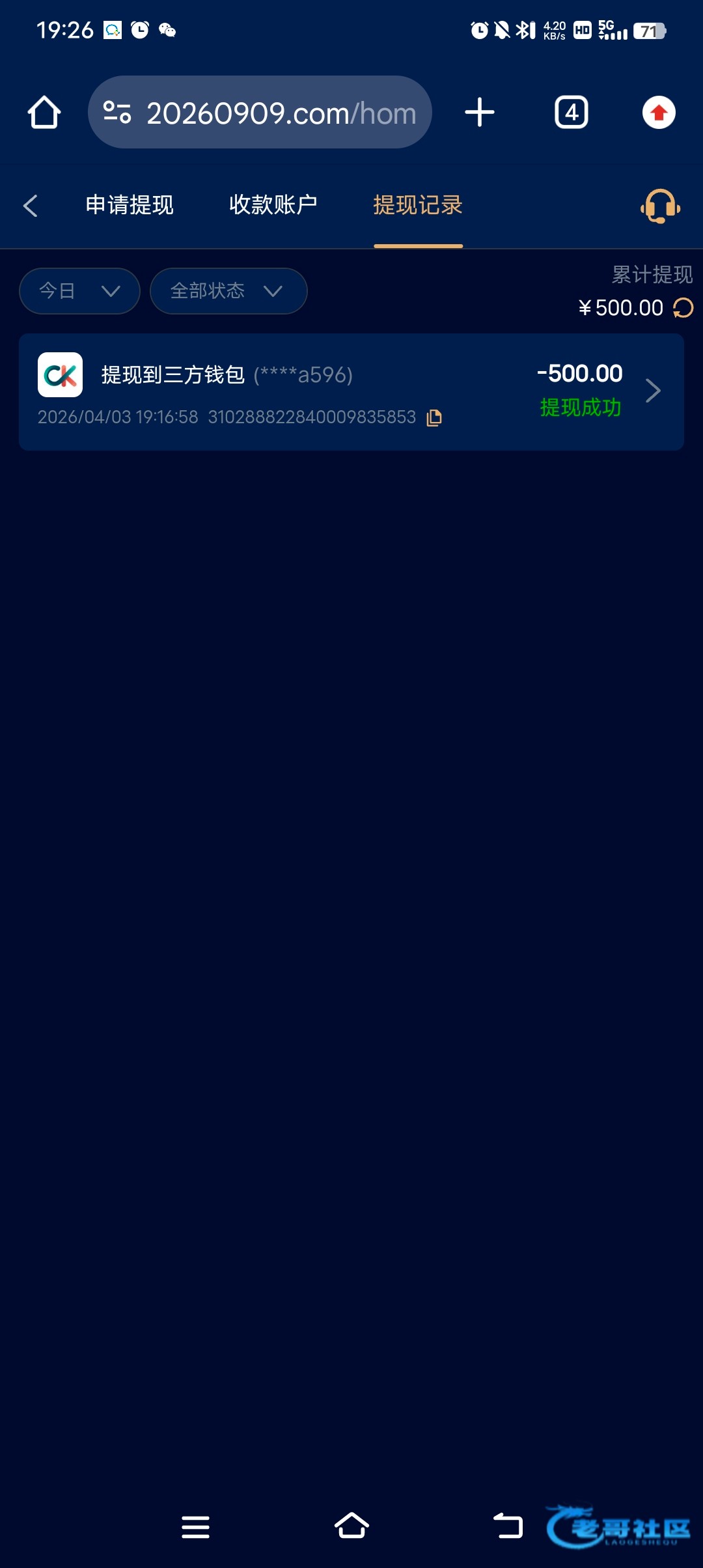Tap the system back button

click(x=508, y=1526)
